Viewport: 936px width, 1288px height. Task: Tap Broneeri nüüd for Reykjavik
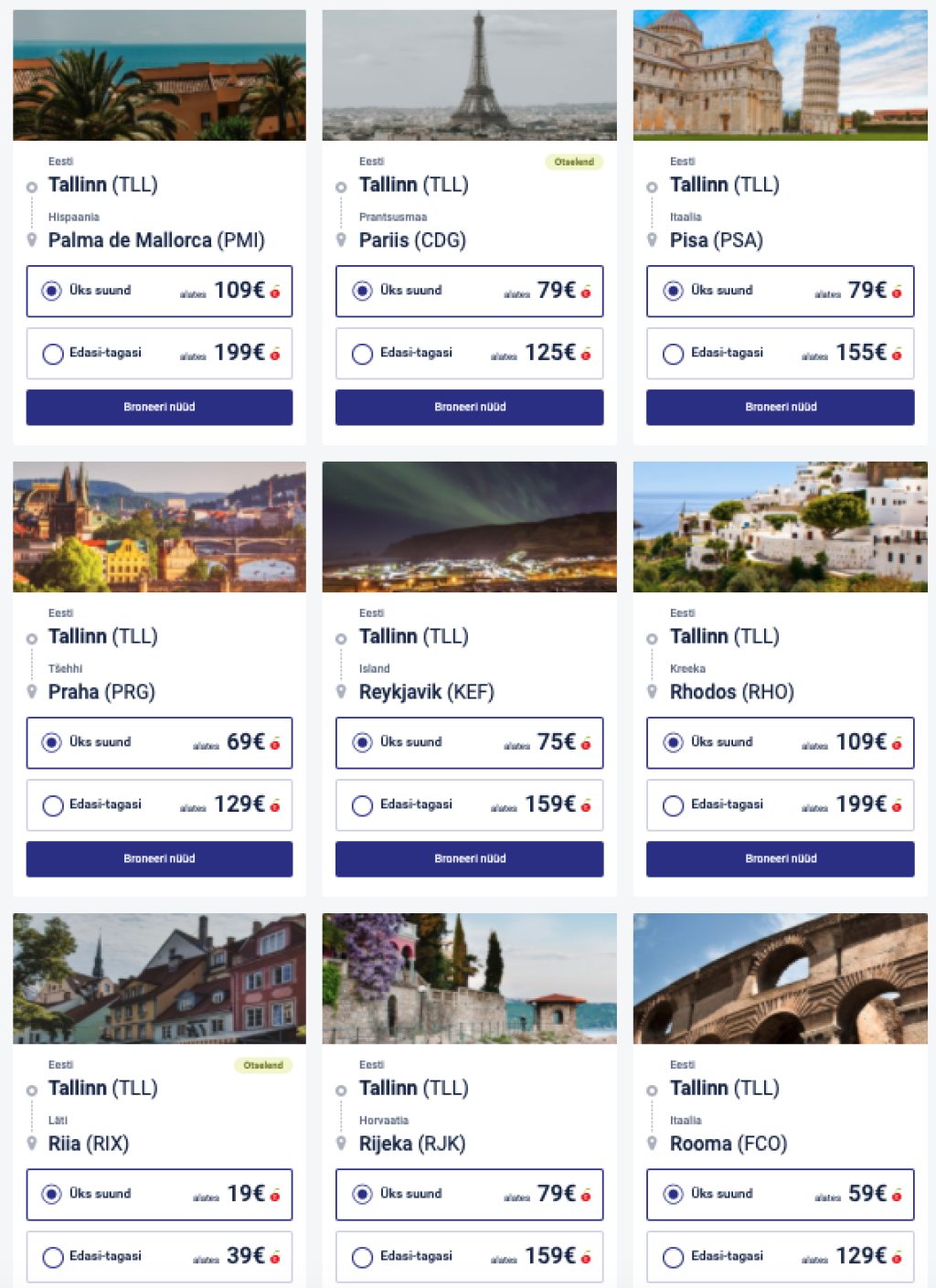(469, 858)
